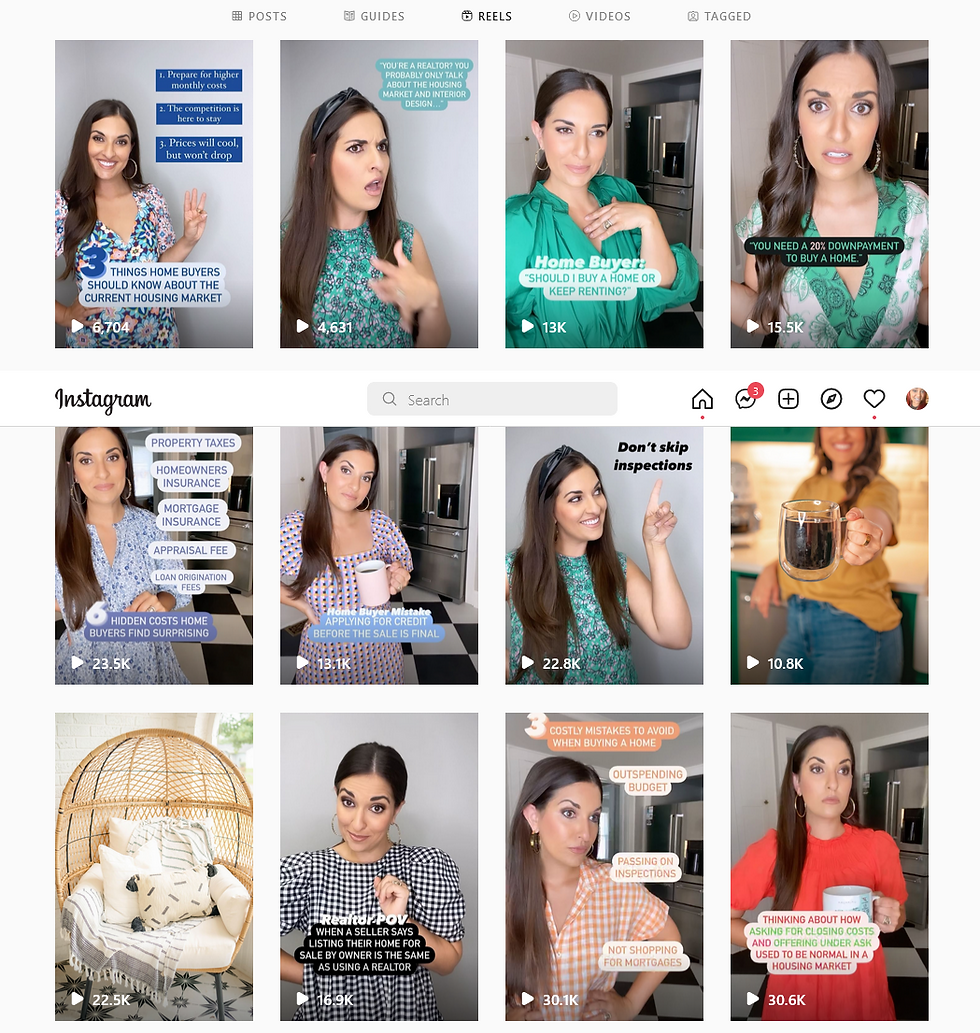Image resolution: width=980 pixels, height=1033 pixels.
Task: Play the reel about current housing market
Action: tap(154, 194)
